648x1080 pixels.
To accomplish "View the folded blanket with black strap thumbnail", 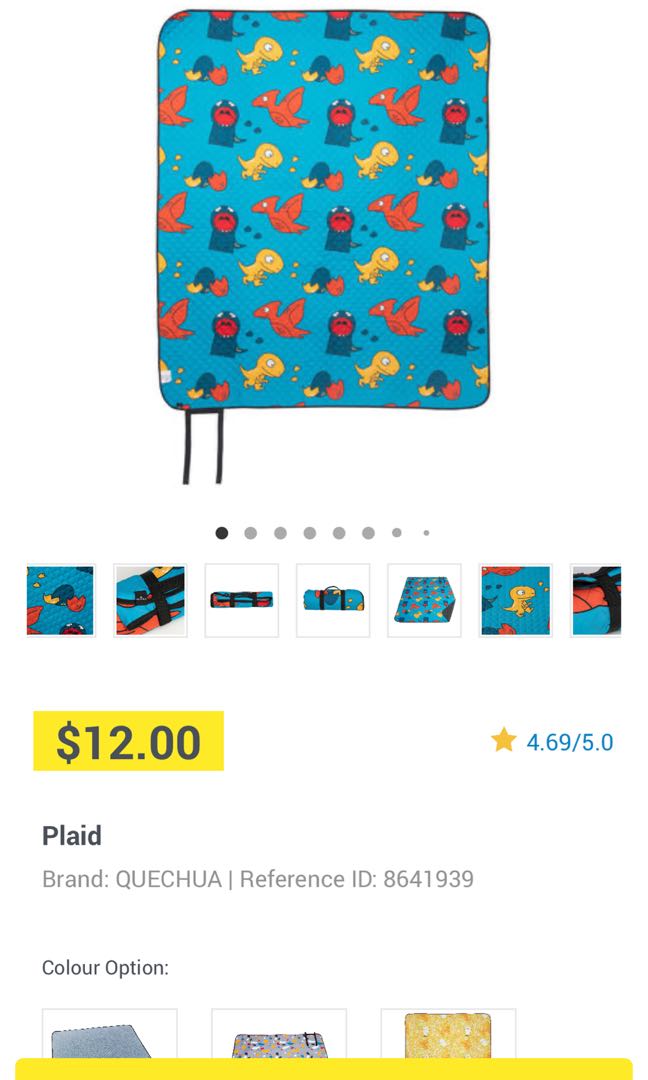I will (x=151, y=600).
